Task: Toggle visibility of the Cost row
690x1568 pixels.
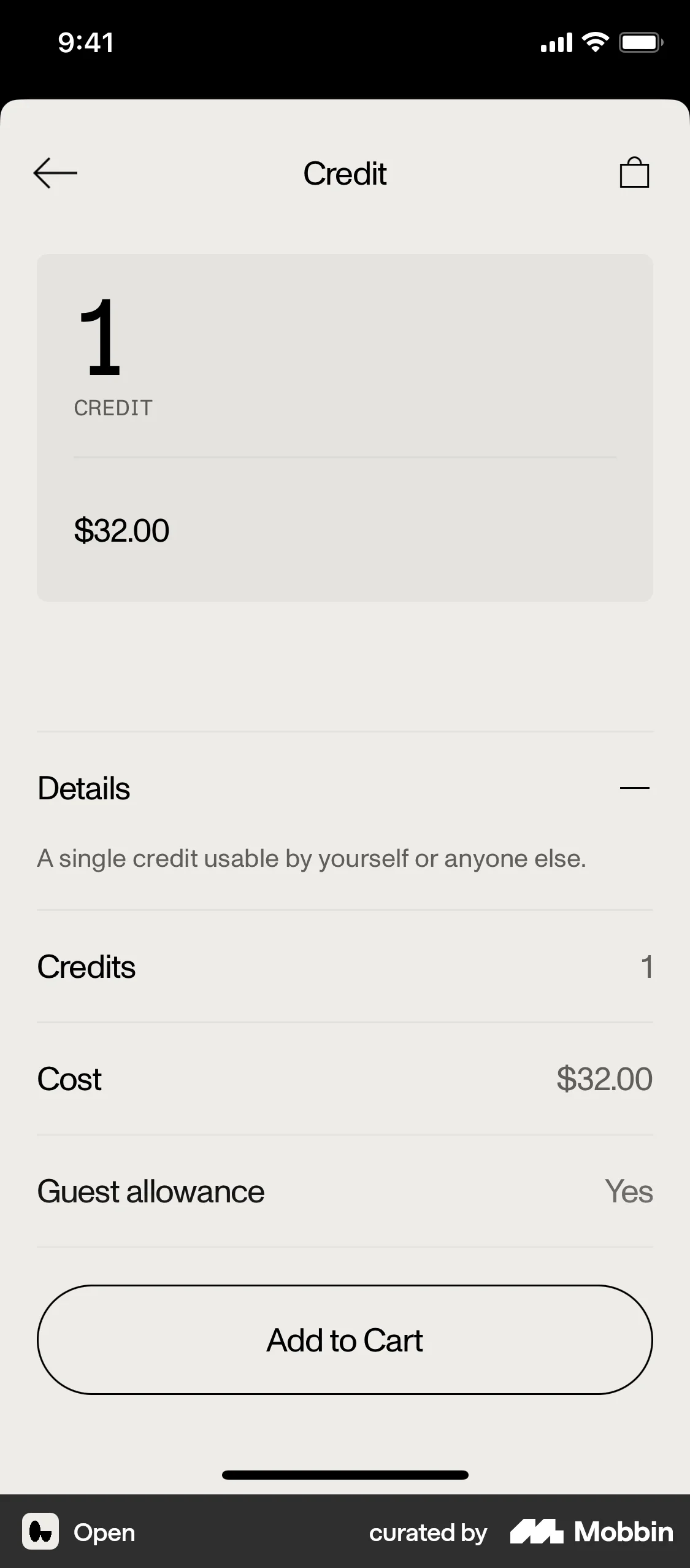Action: pos(345,1078)
